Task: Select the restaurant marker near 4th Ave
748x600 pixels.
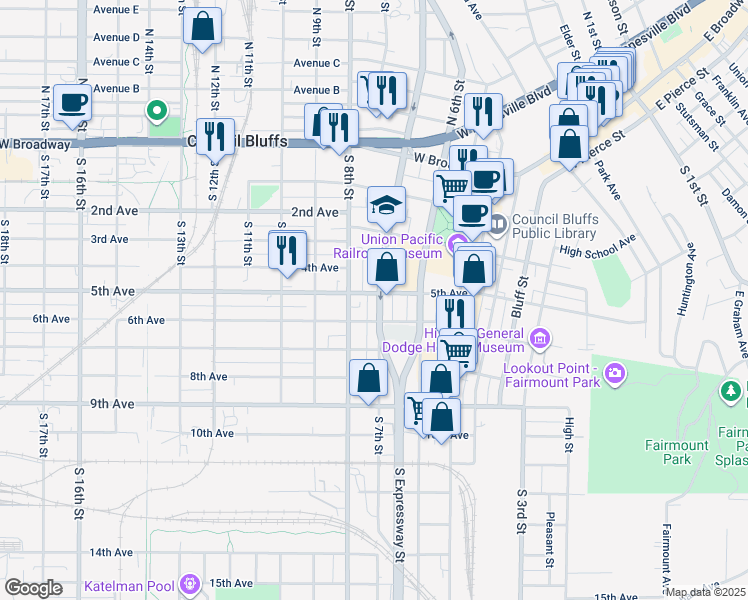Action: pyautogui.click(x=288, y=250)
